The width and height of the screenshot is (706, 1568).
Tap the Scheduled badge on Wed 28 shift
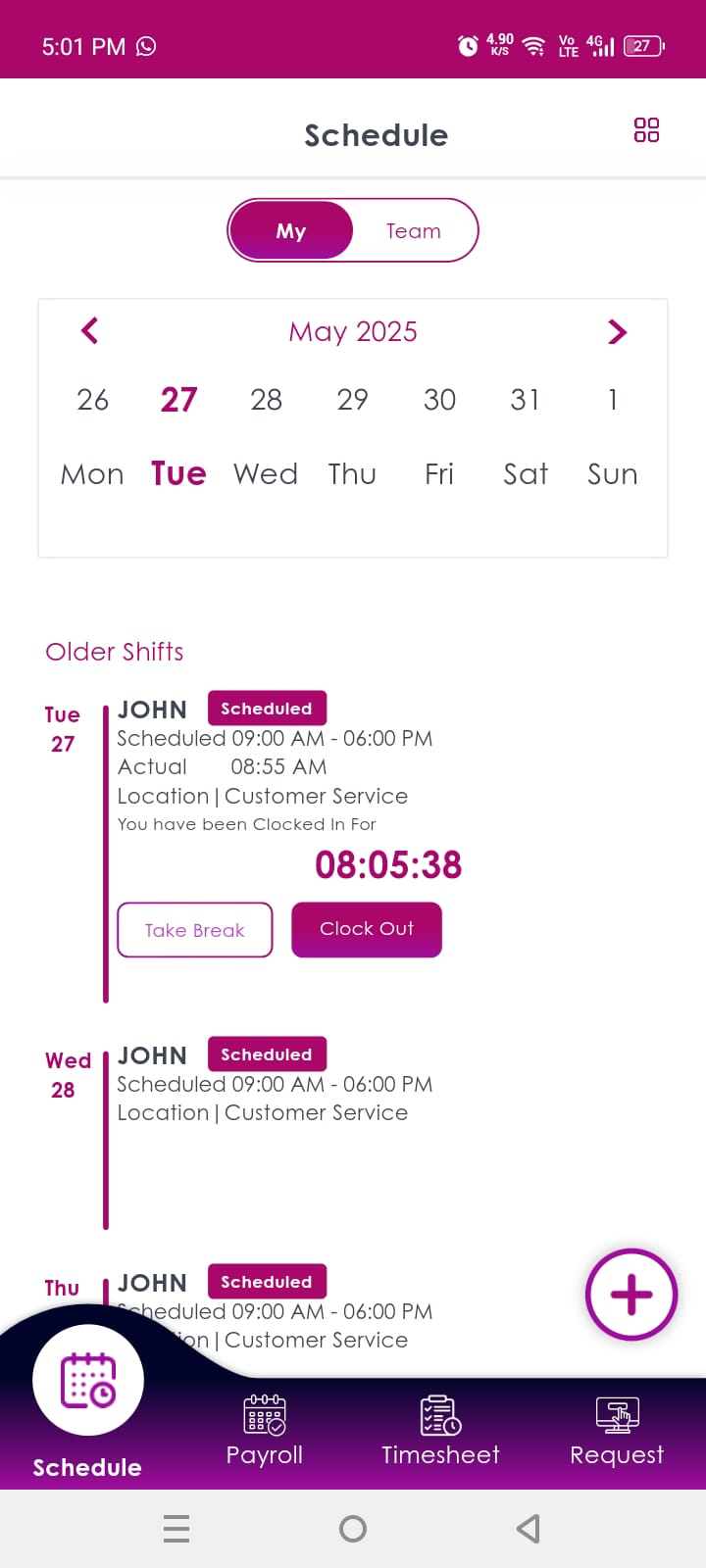pyautogui.click(x=267, y=1053)
